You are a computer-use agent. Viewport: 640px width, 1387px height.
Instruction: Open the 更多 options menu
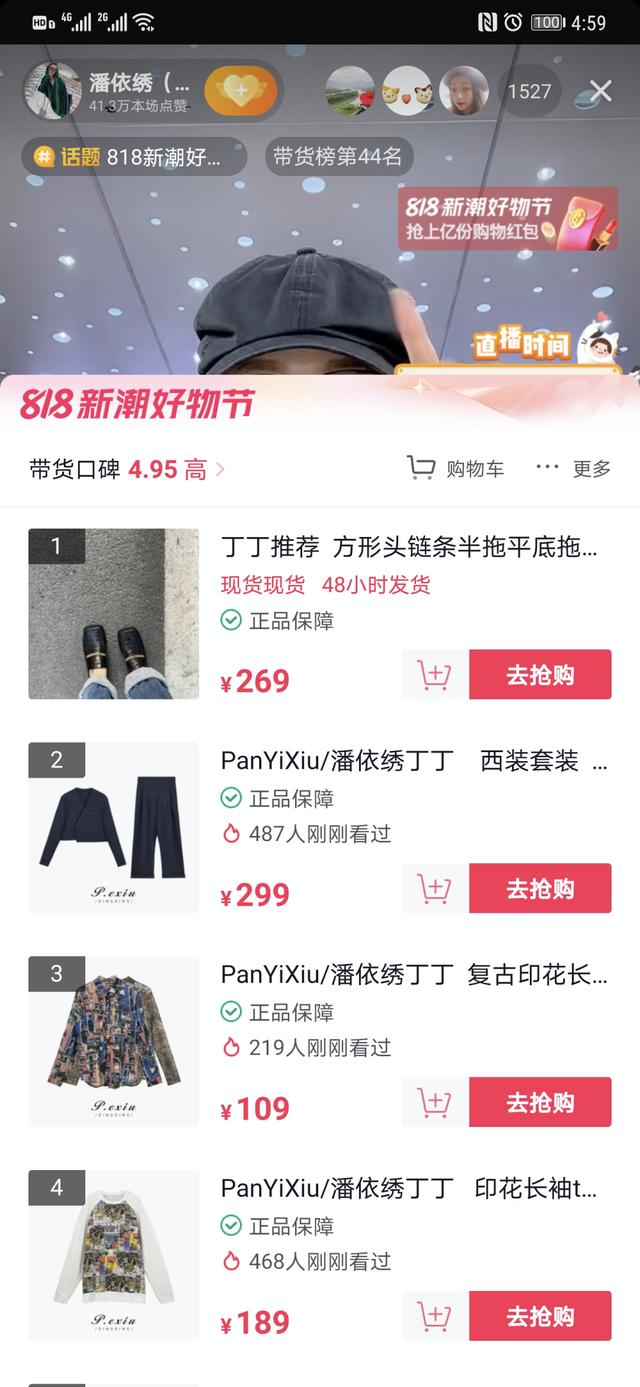[574, 468]
